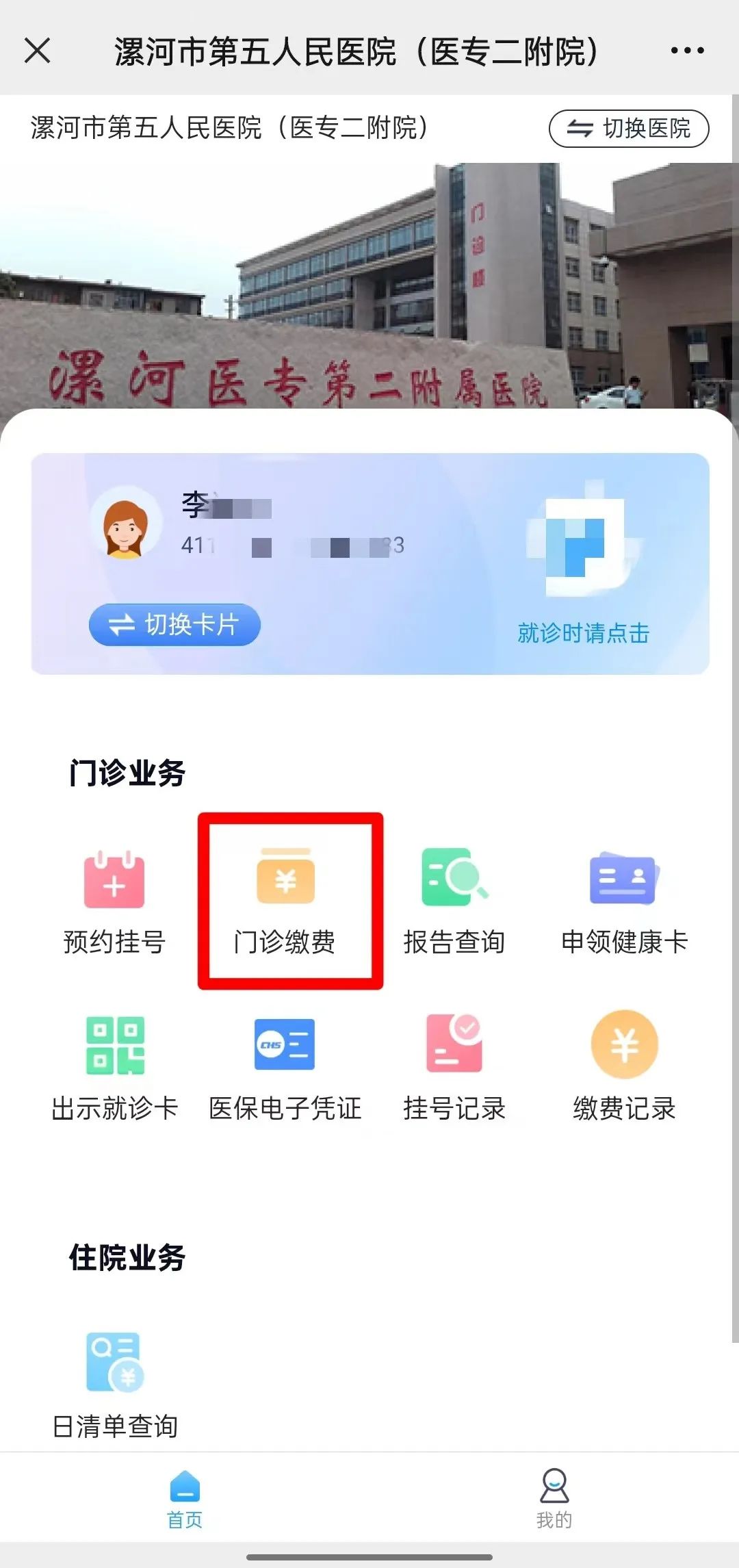Switch to the 我的 profile tab

[554, 1499]
